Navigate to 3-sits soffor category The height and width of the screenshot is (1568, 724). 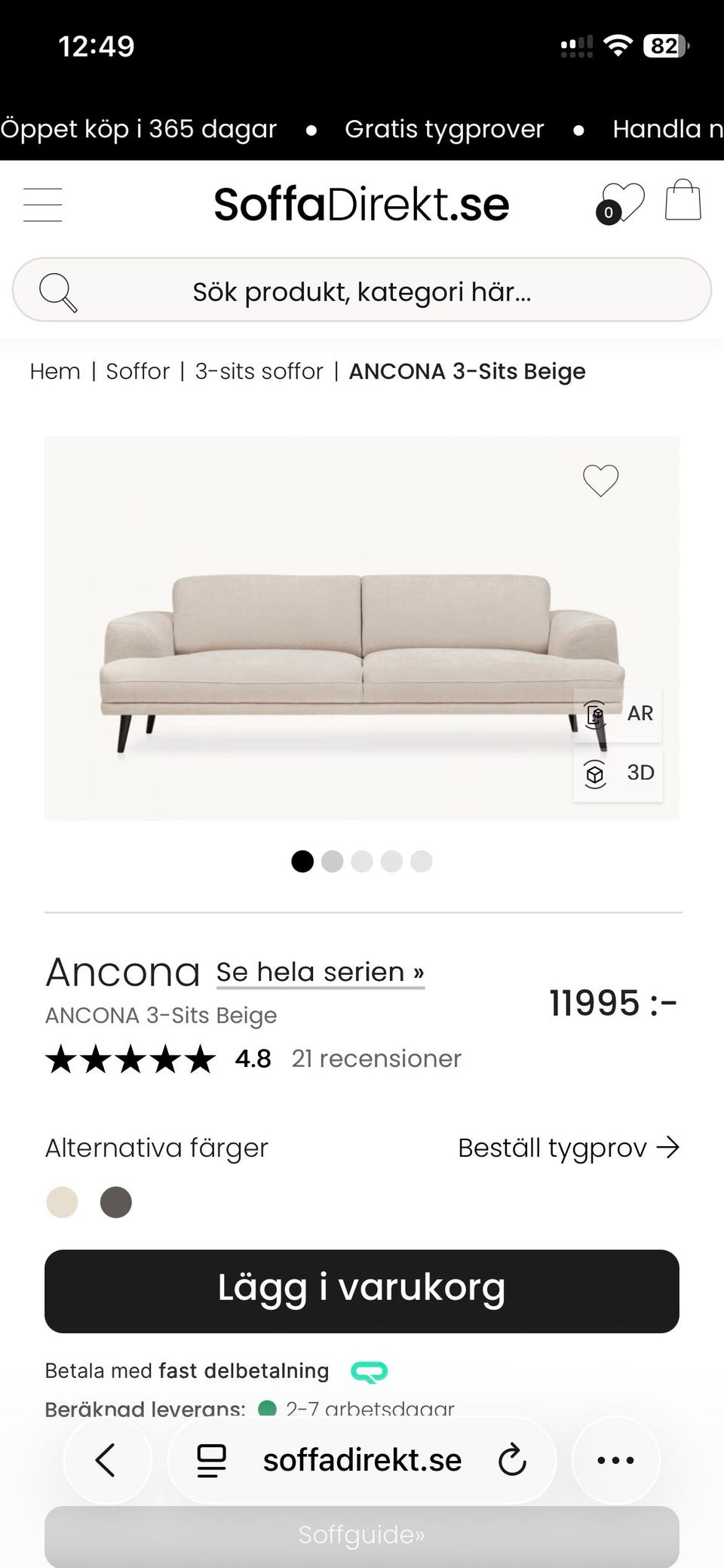click(x=259, y=370)
